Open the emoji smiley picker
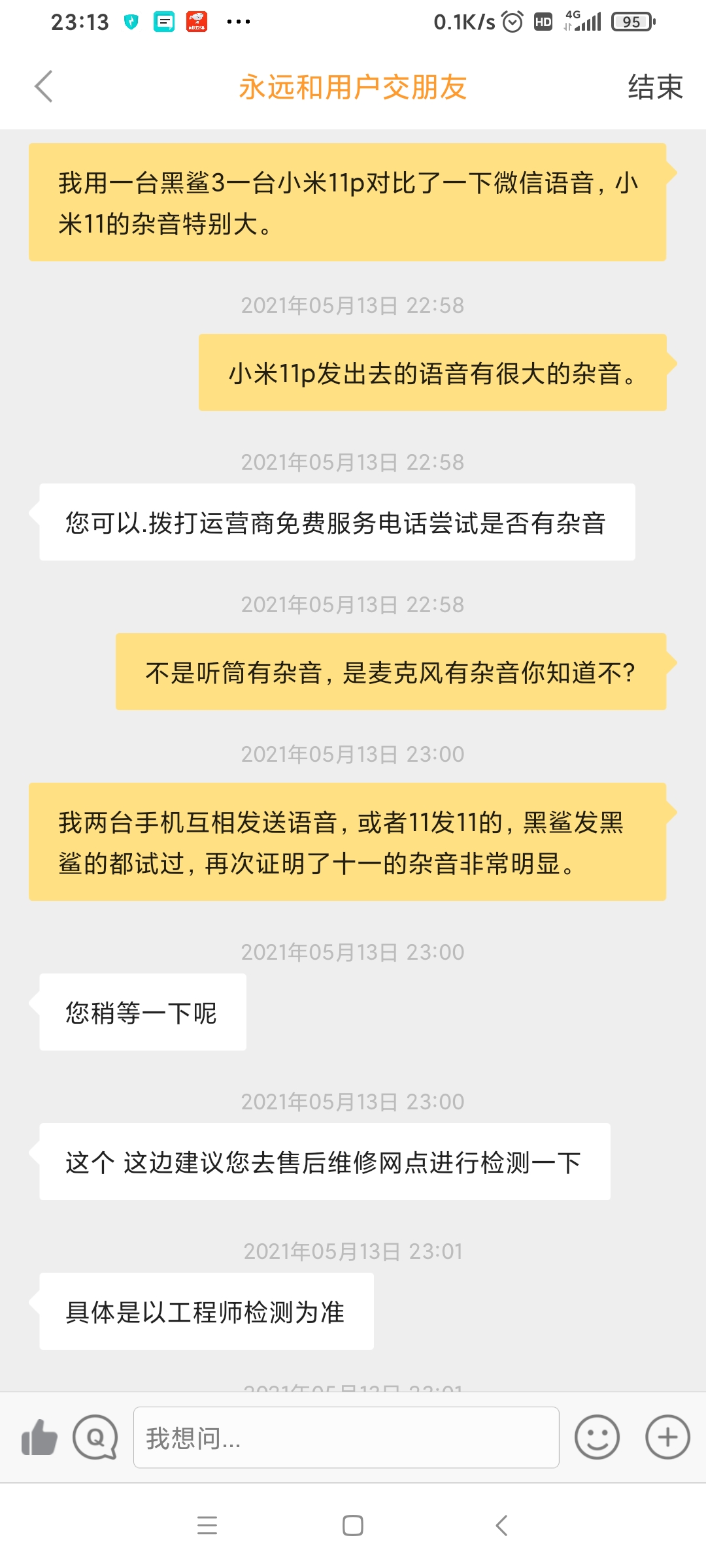The height and width of the screenshot is (1568, 706). pos(597,1437)
